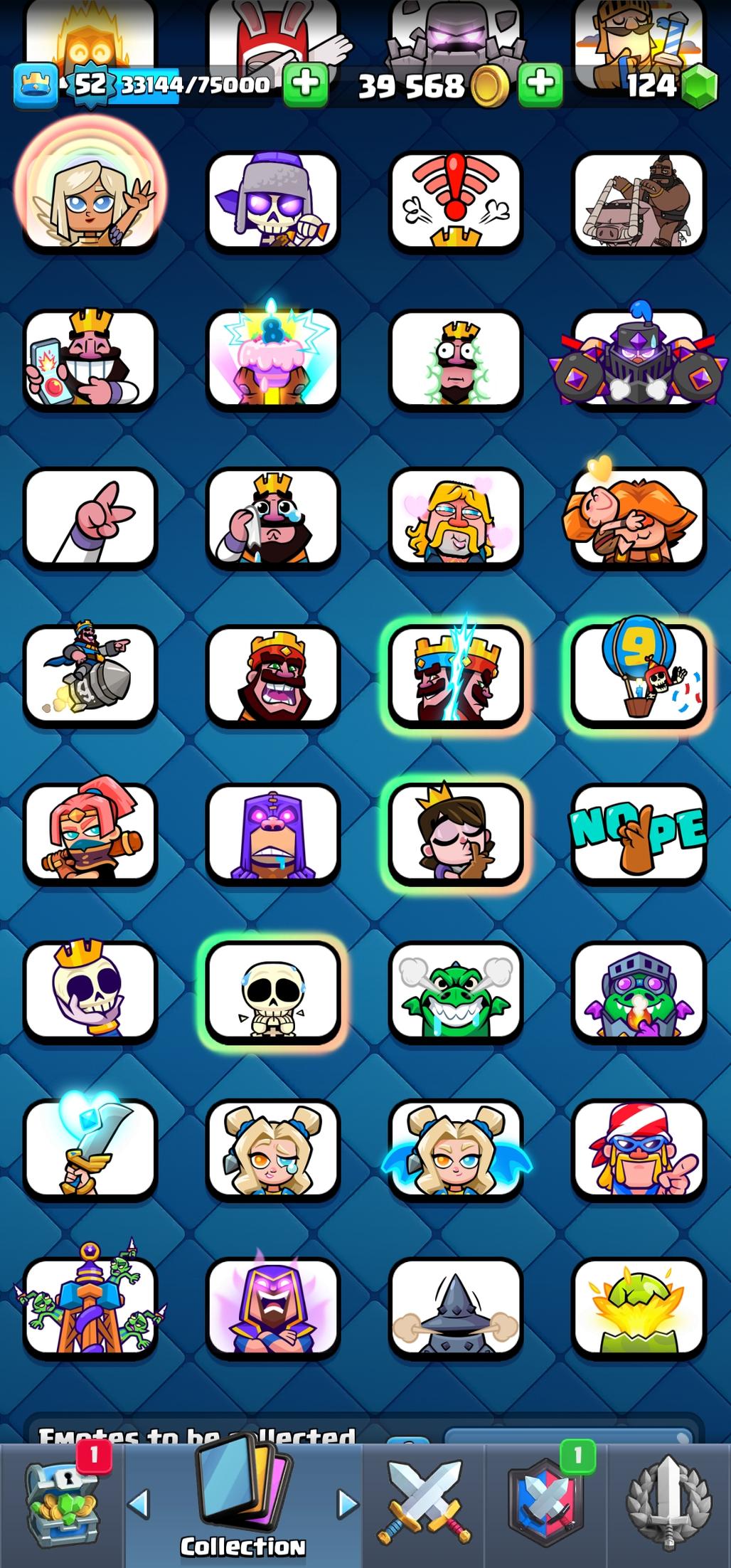Open the clan shield tab
Viewport: 731px width, 1568px height.
pos(545,1503)
